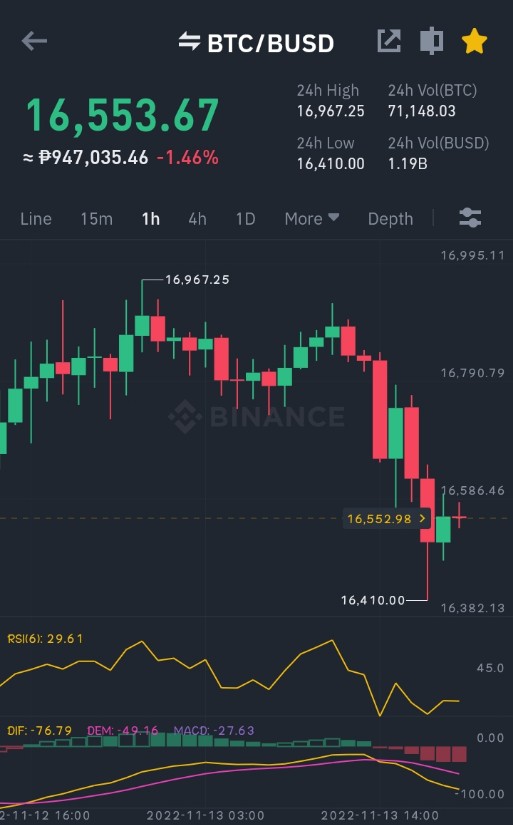
Task: Select the 1D interval
Action: [x=245, y=219]
